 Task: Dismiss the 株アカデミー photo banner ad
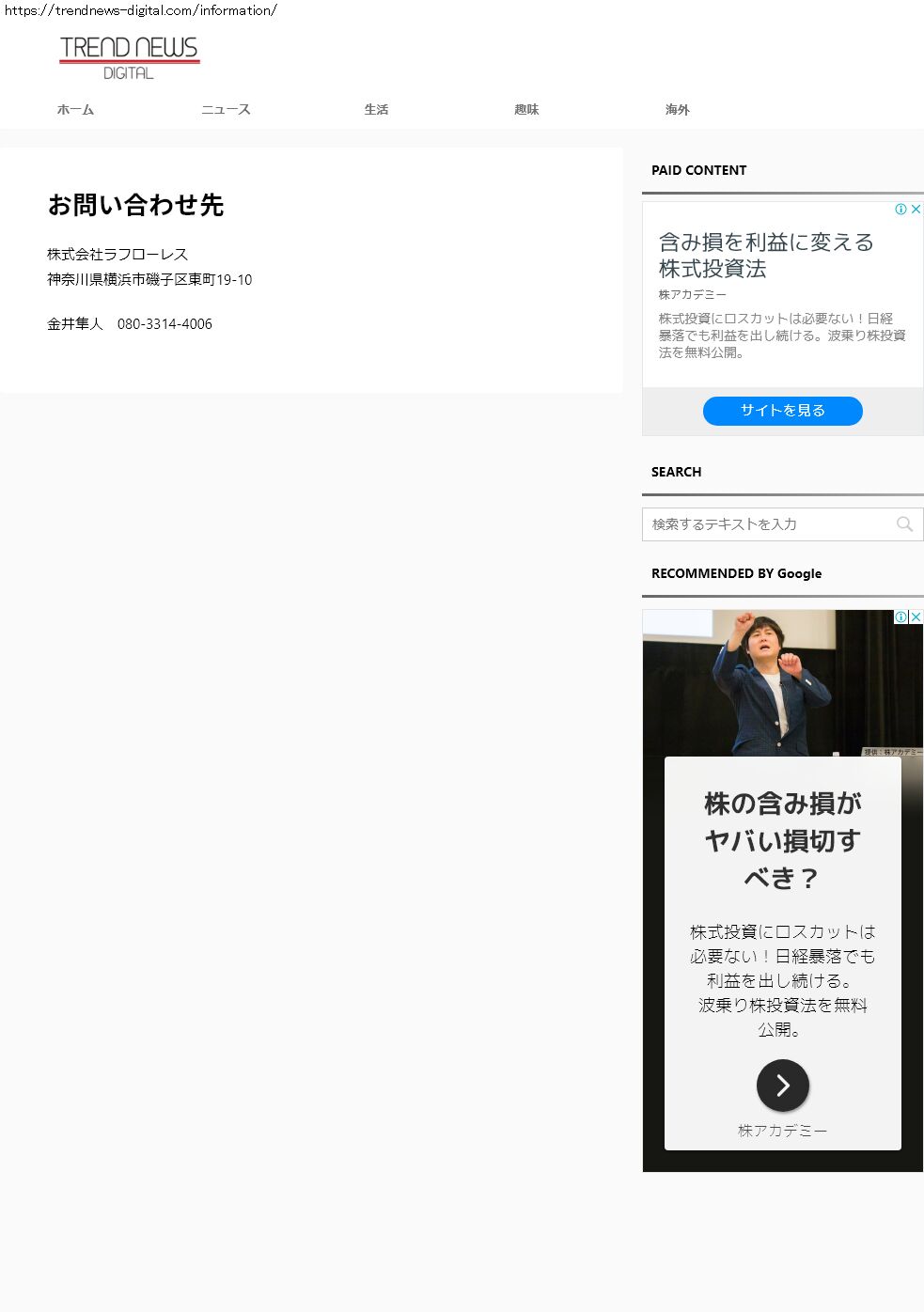916,617
